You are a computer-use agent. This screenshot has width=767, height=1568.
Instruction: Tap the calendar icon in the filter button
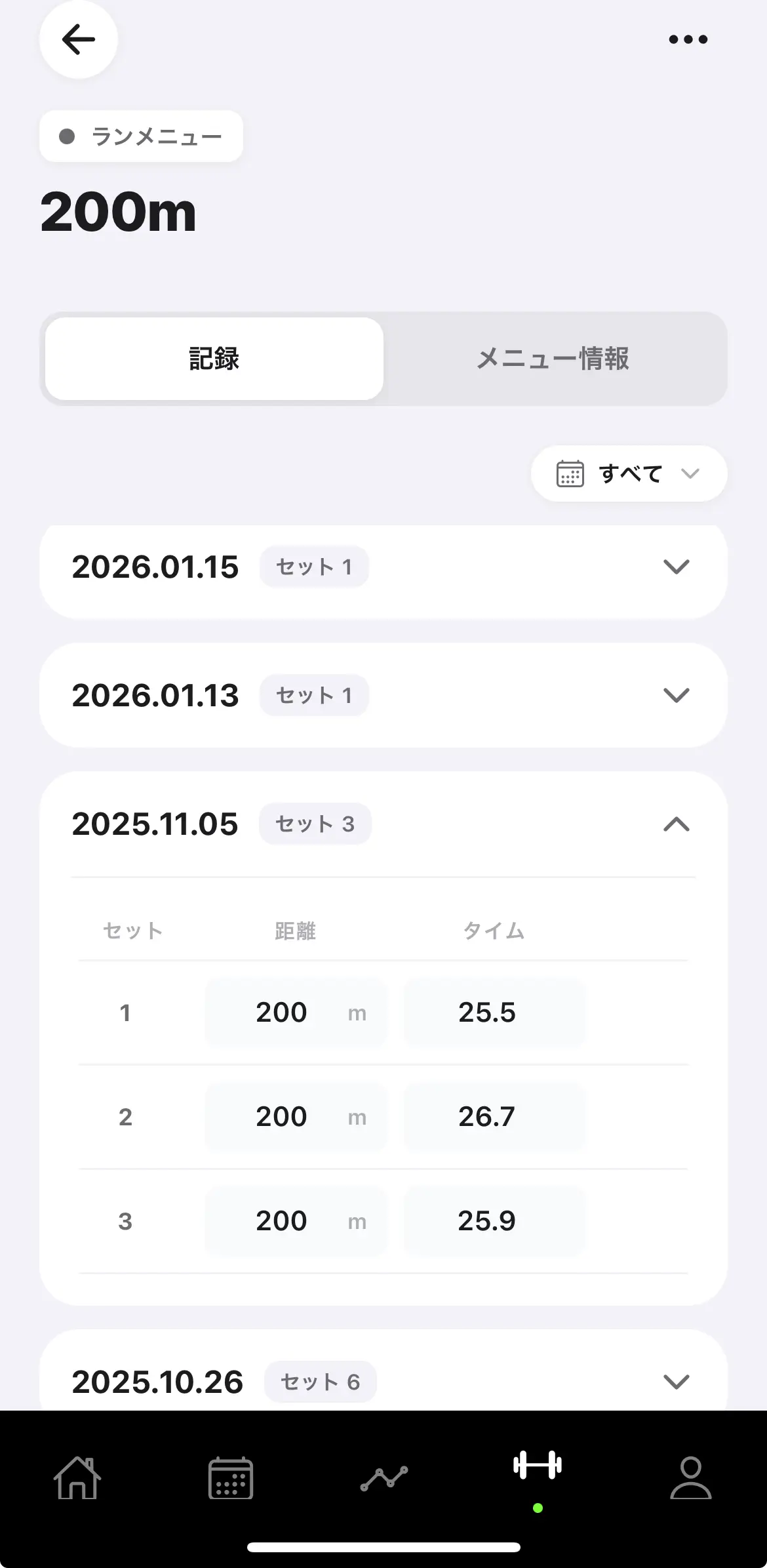pyautogui.click(x=570, y=473)
